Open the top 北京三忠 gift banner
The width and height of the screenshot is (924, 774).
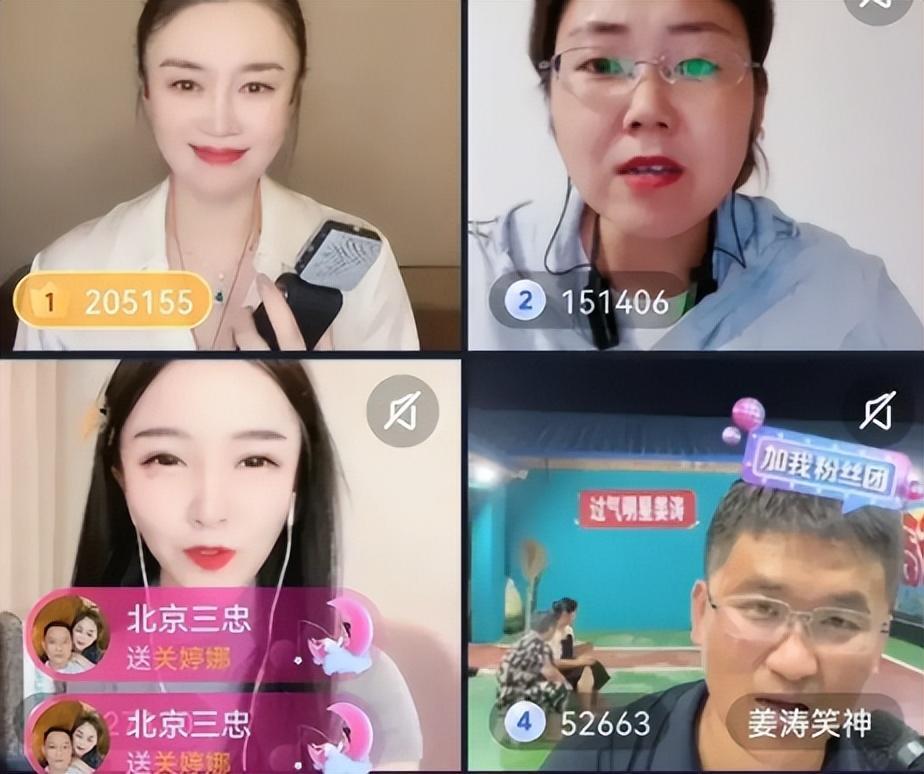click(200, 634)
